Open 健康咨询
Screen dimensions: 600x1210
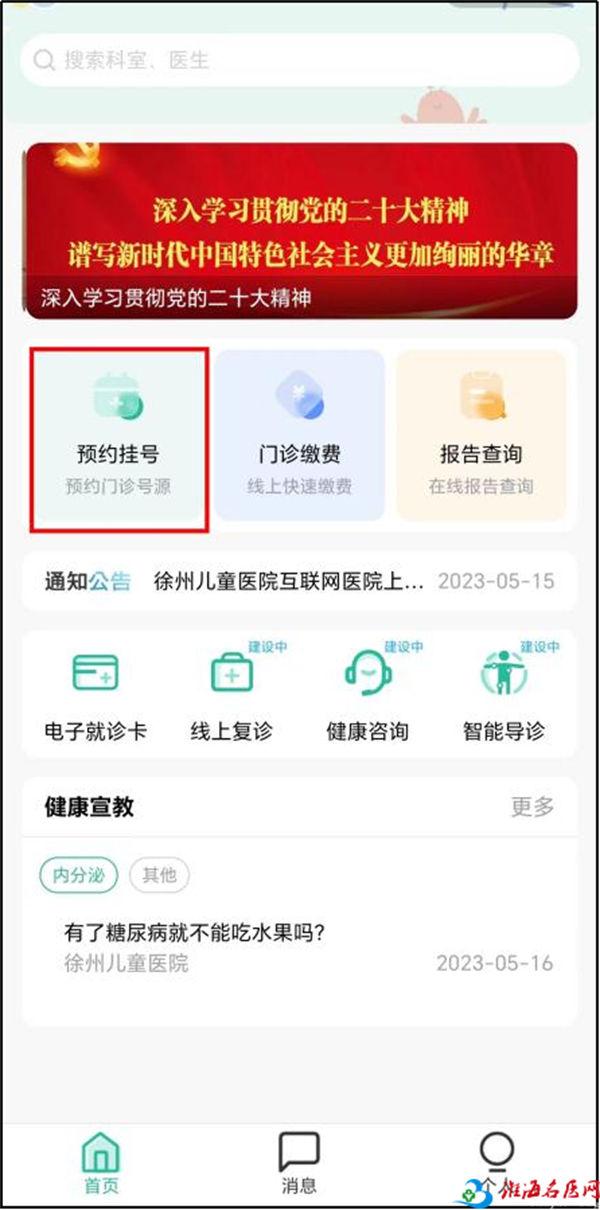(x=368, y=695)
